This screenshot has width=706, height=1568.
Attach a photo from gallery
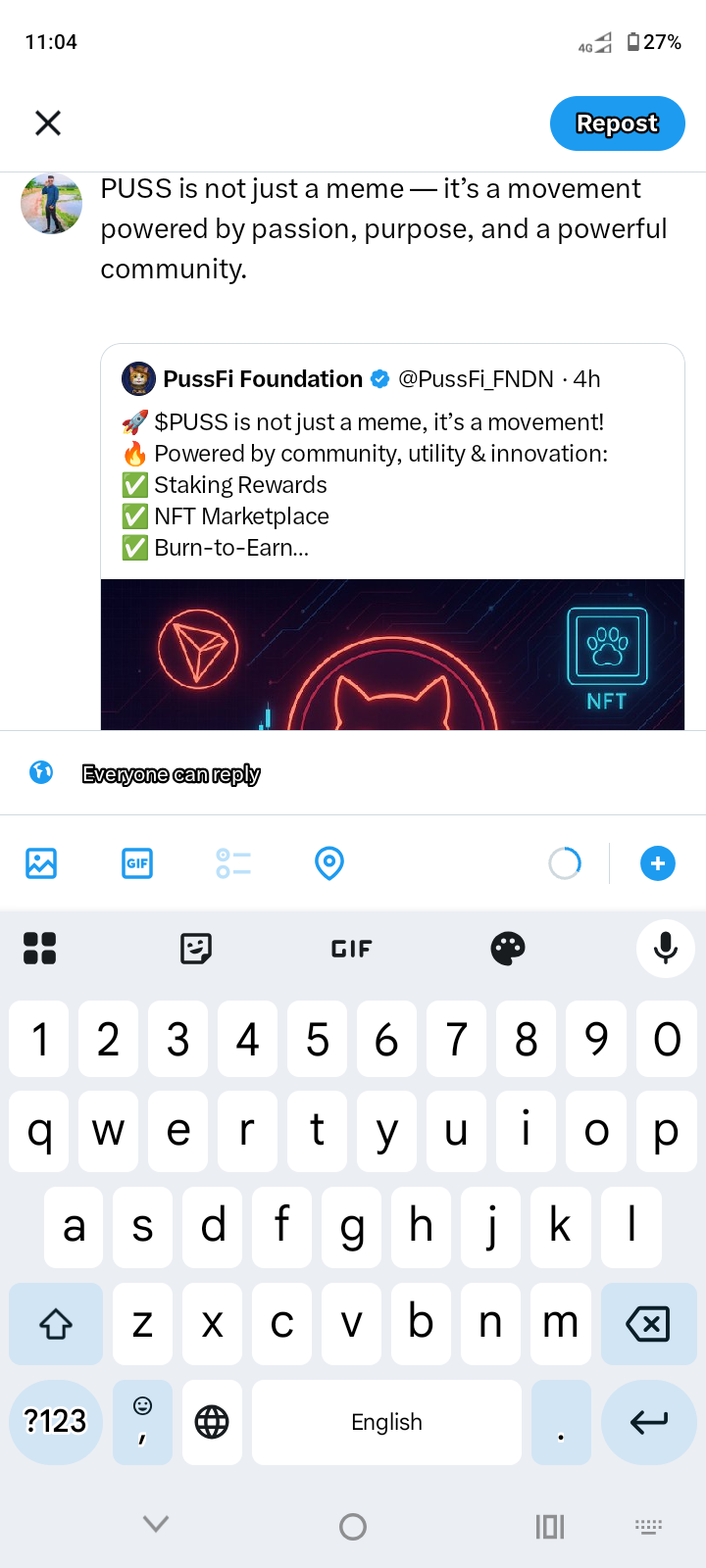(x=41, y=863)
